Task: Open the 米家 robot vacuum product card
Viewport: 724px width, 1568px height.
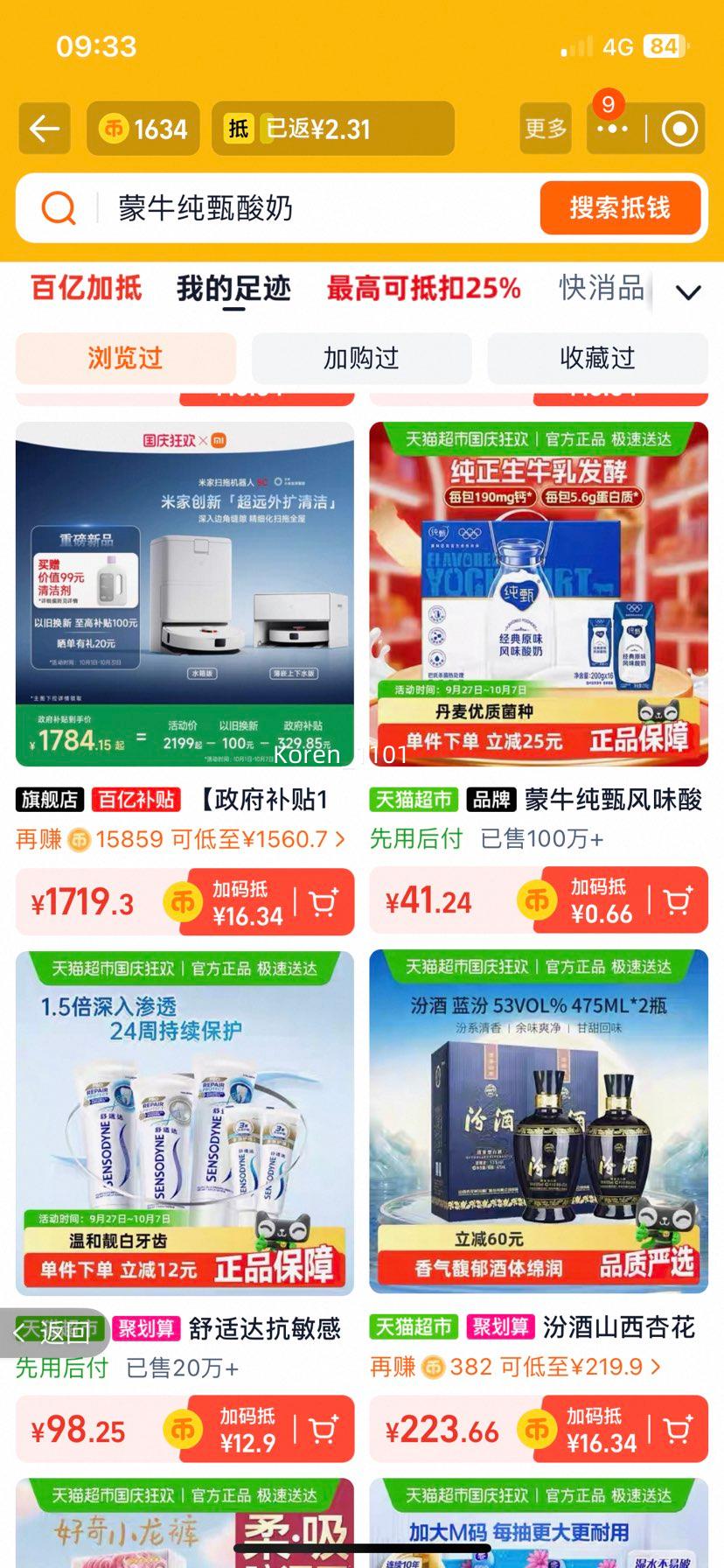Action: tap(184, 595)
